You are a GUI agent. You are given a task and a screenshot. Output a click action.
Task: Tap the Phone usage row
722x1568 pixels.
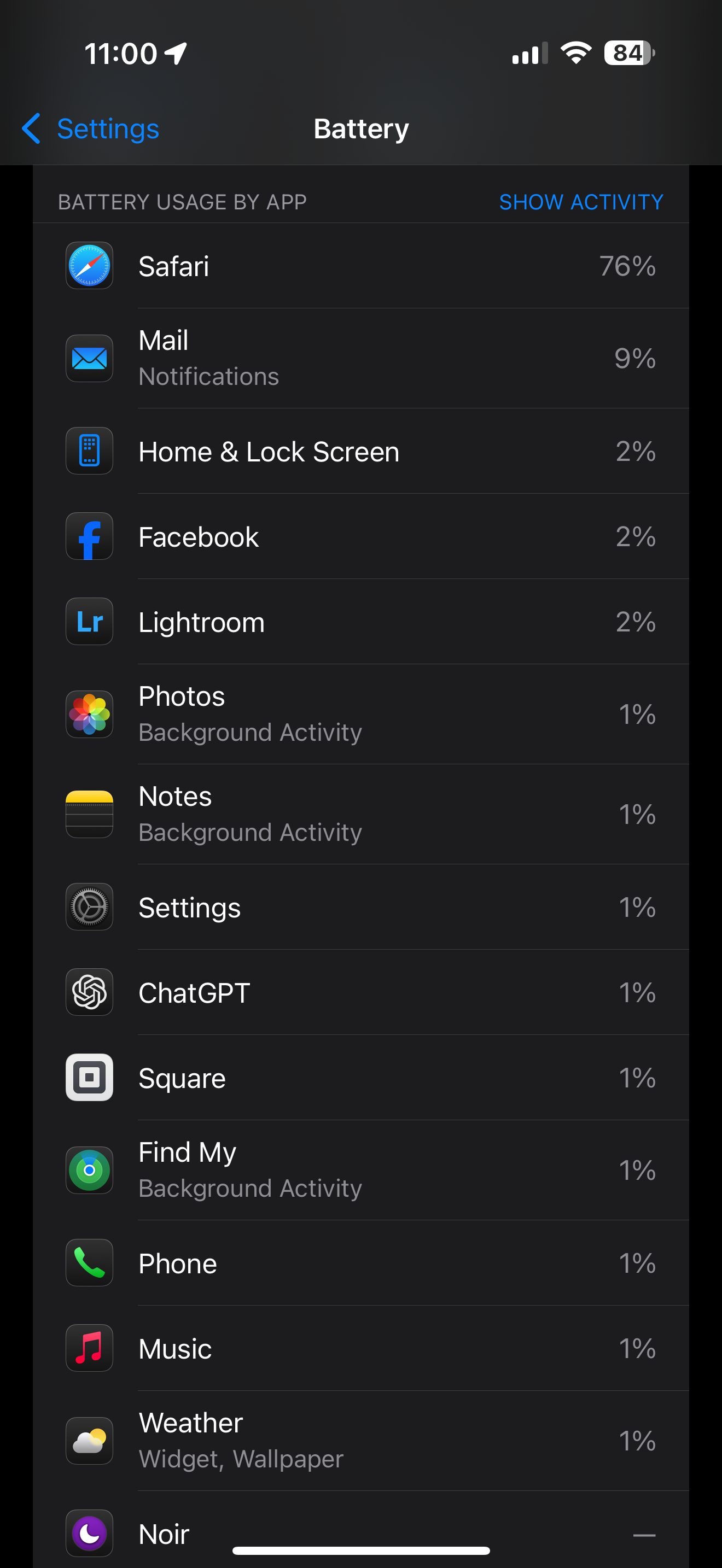pyautogui.click(x=360, y=1263)
